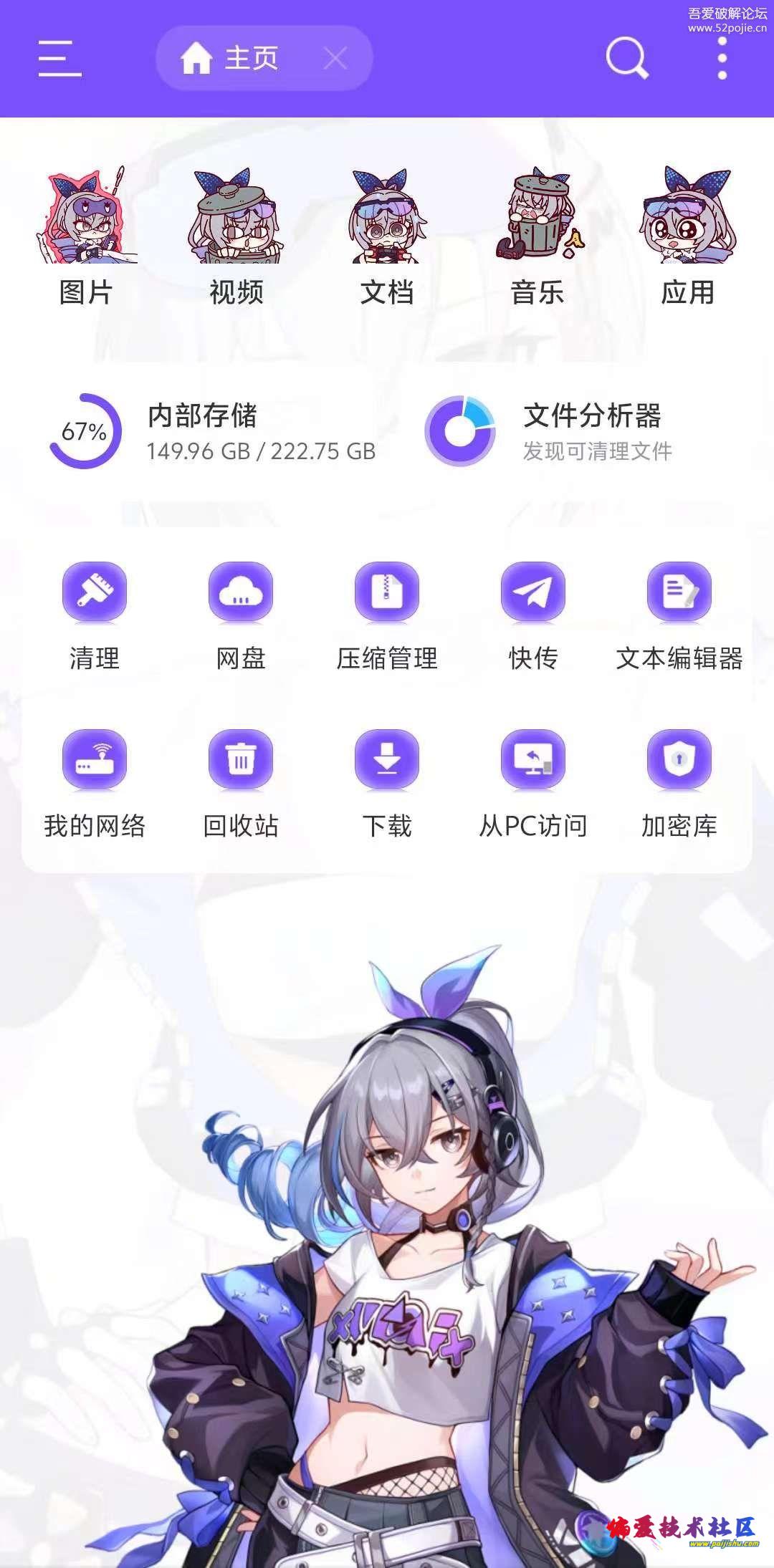Close the 主页 tab
This screenshot has height=1568, width=774.
pos(335,58)
